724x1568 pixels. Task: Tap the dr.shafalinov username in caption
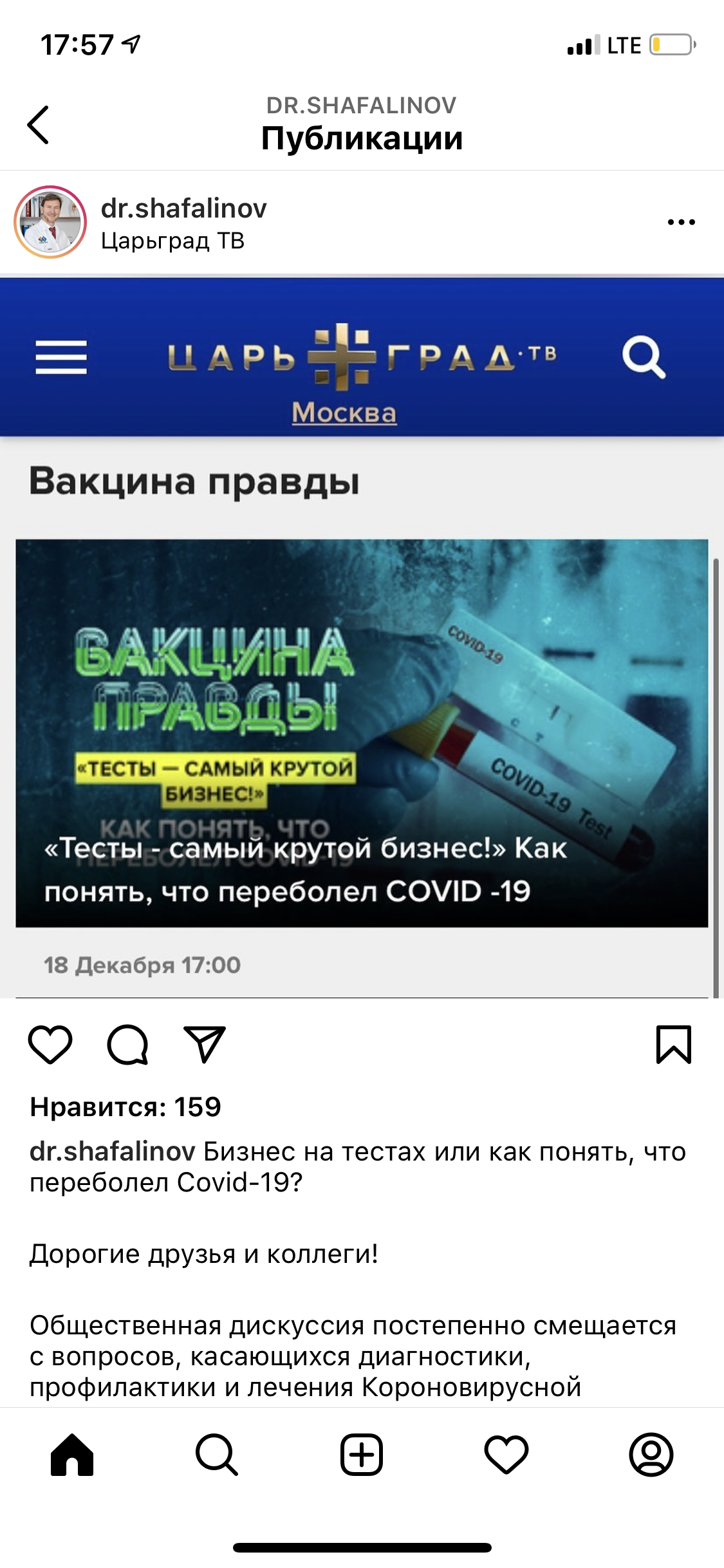[113, 1152]
